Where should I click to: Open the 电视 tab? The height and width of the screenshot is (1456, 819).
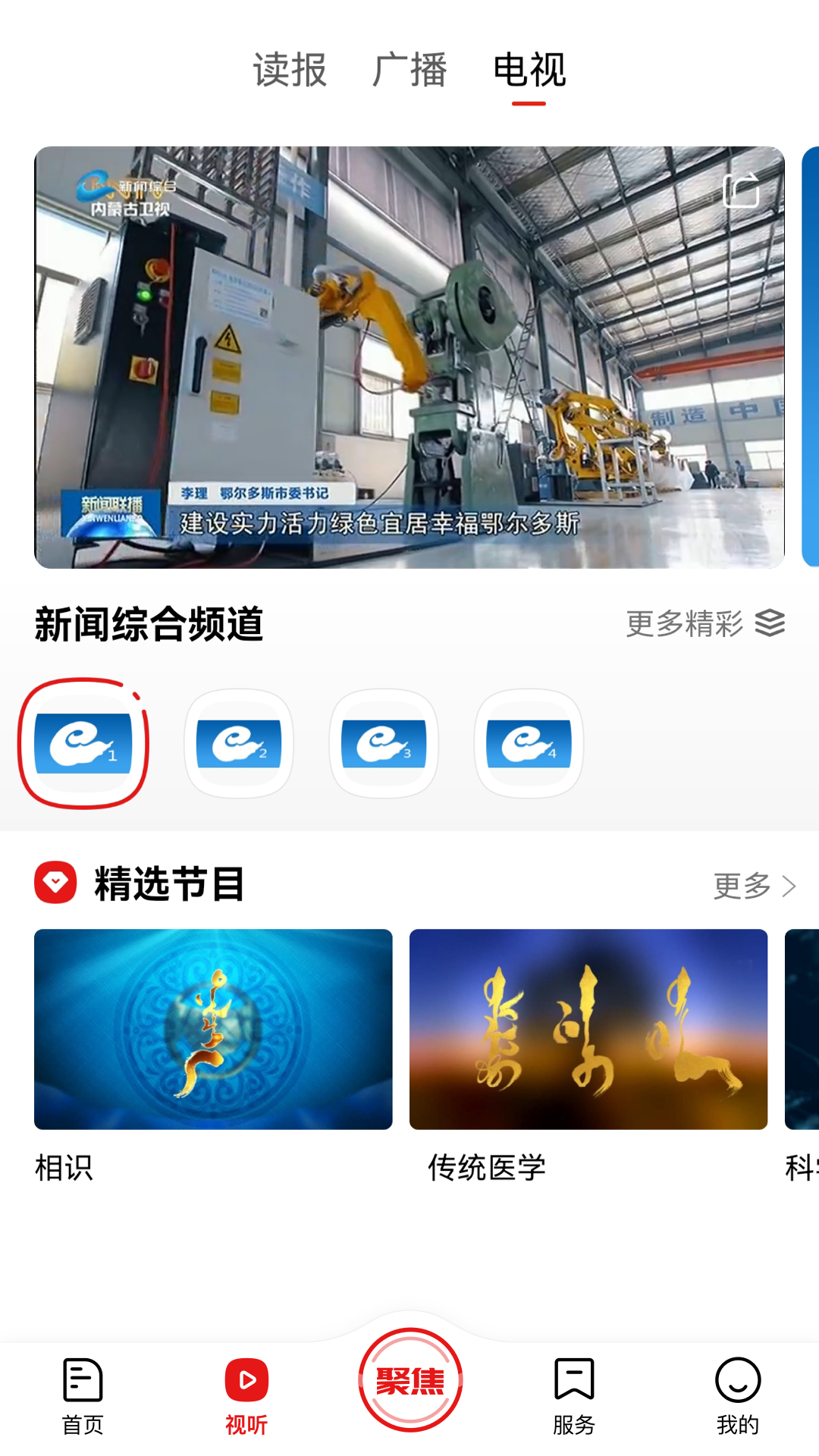tap(529, 71)
